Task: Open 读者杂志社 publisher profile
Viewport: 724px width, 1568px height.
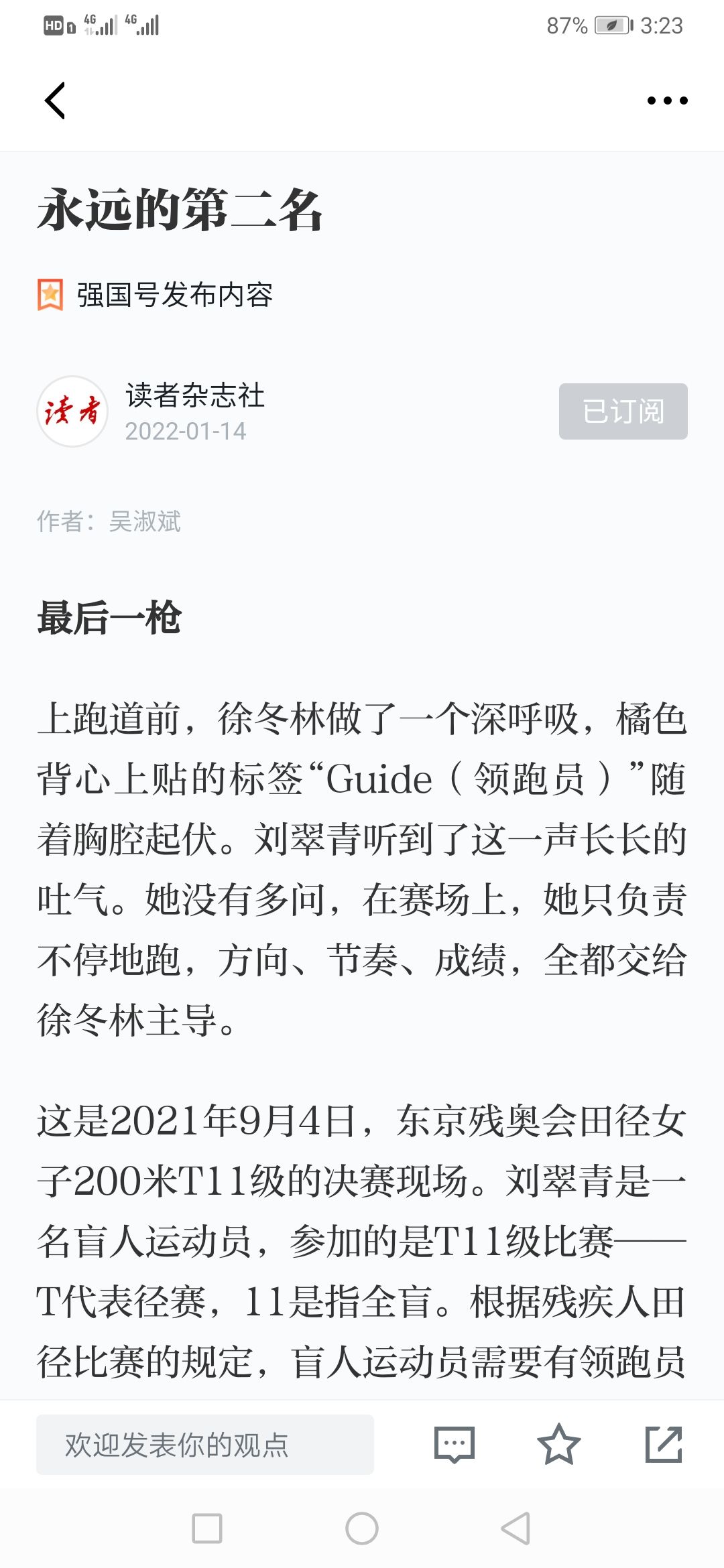Action: pos(195,395)
